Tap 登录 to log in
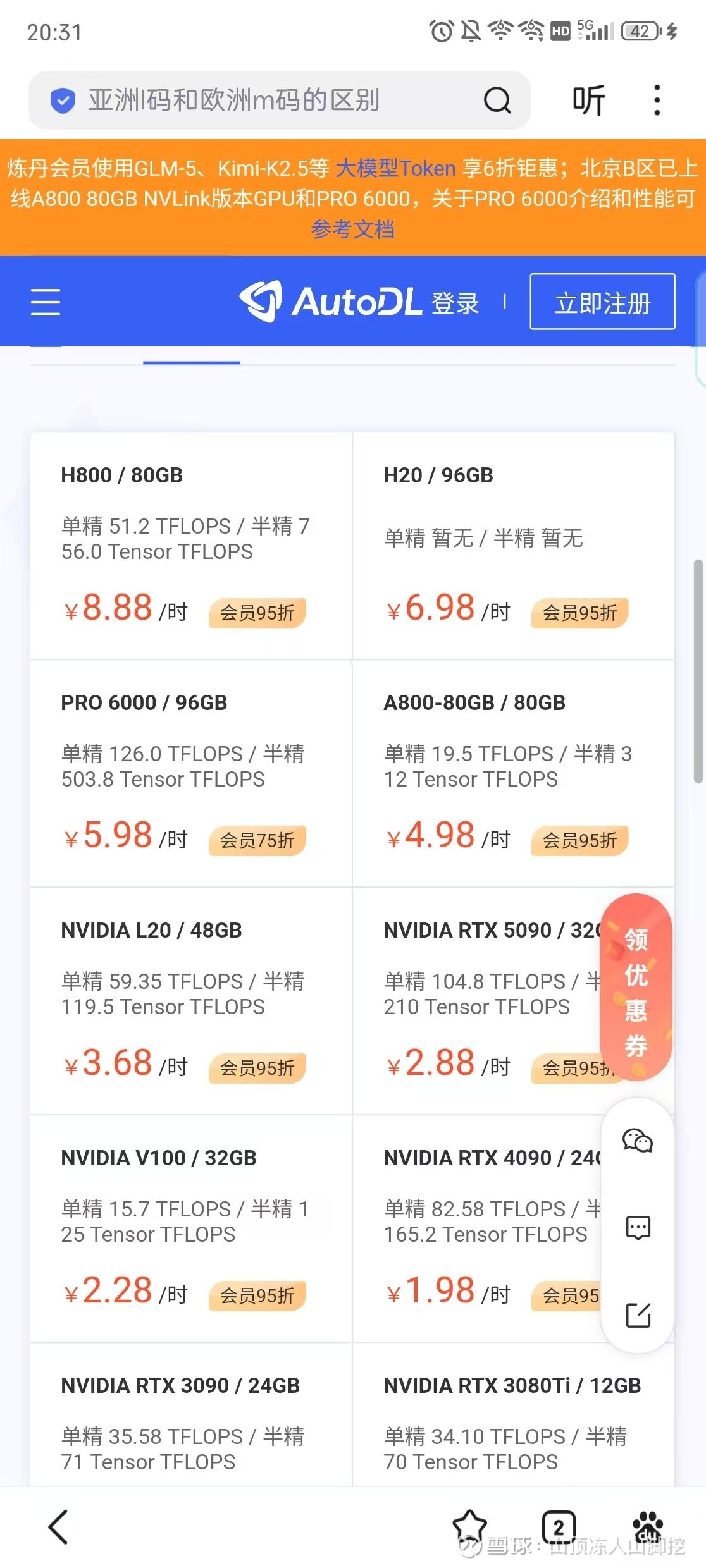Image resolution: width=706 pixels, height=1568 pixels. (455, 303)
